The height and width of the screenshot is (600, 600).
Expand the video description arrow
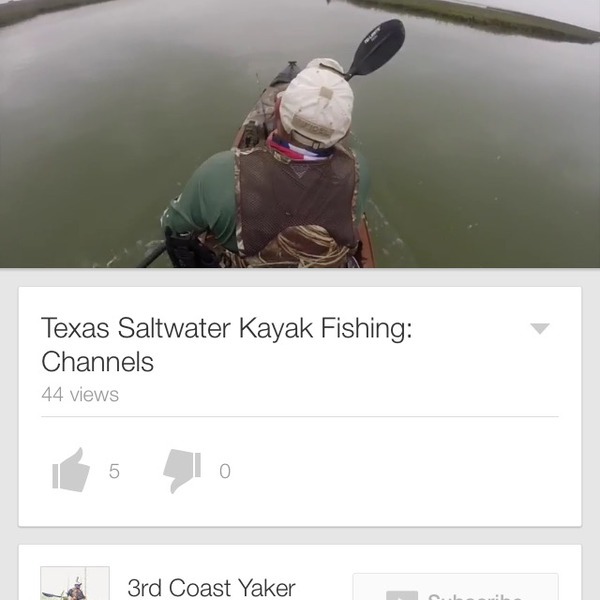click(x=539, y=329)
